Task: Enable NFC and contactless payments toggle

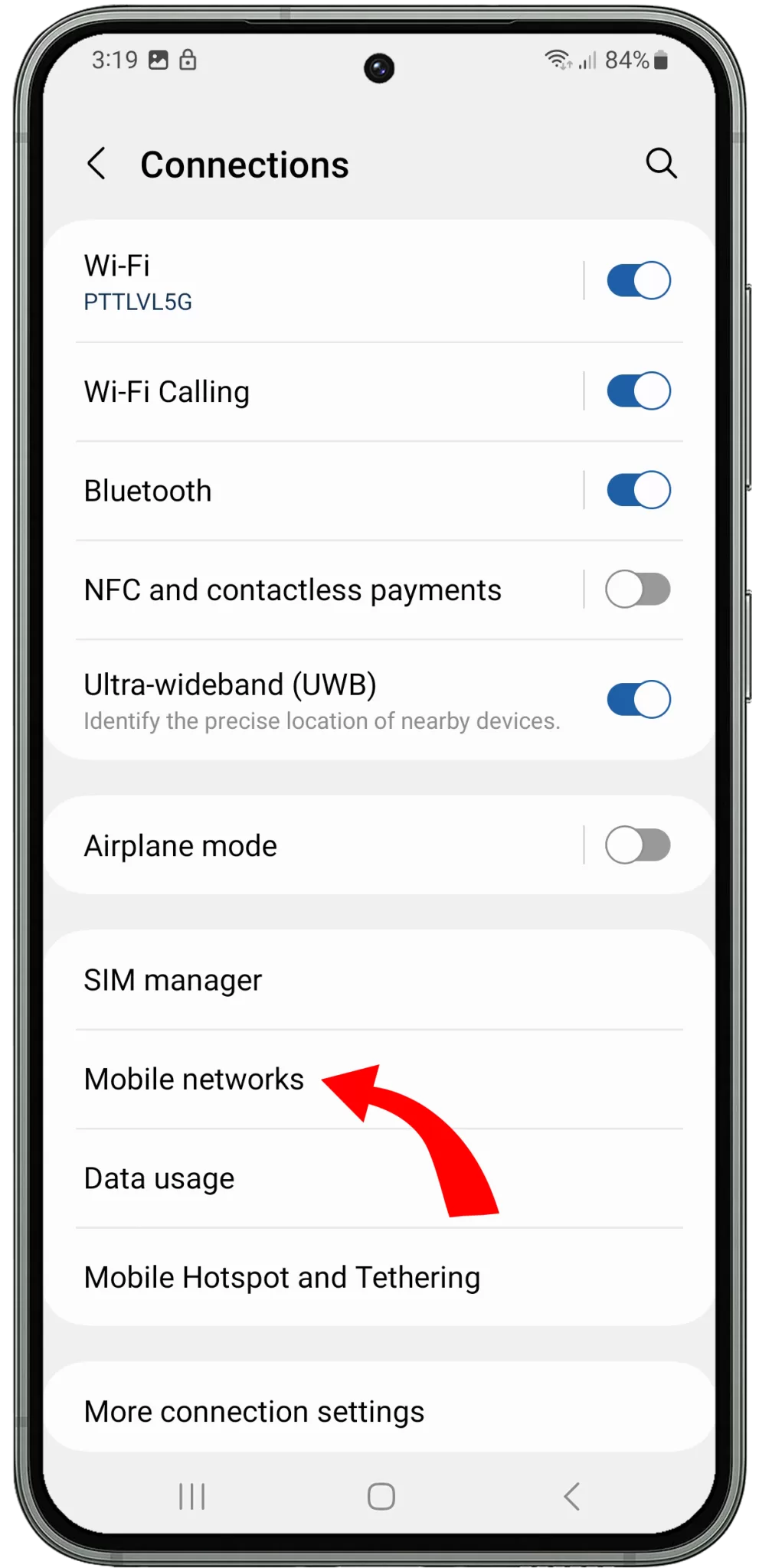Action: tap(638, 590)
